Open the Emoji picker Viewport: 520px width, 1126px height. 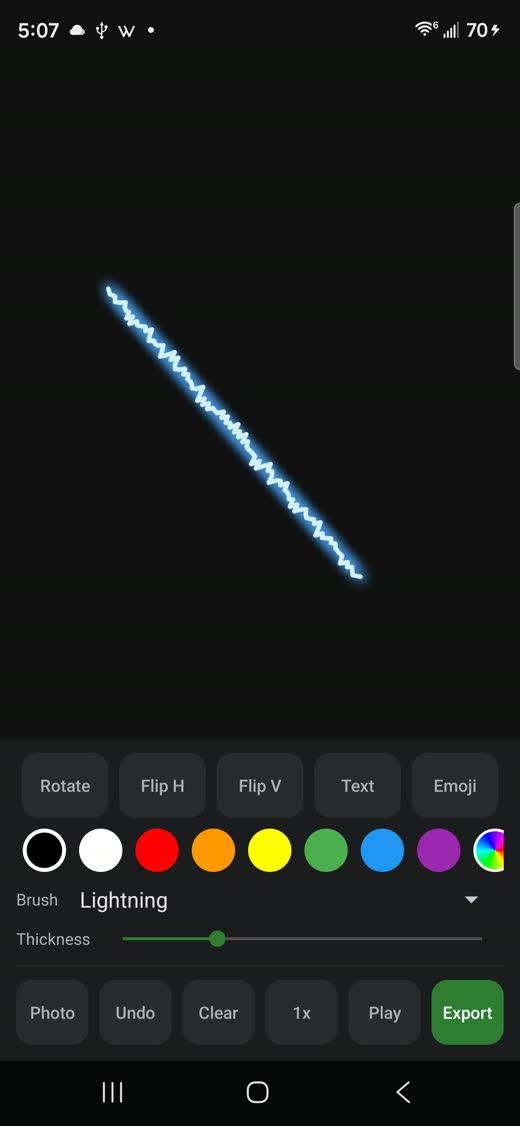click(x=455, y=786)
